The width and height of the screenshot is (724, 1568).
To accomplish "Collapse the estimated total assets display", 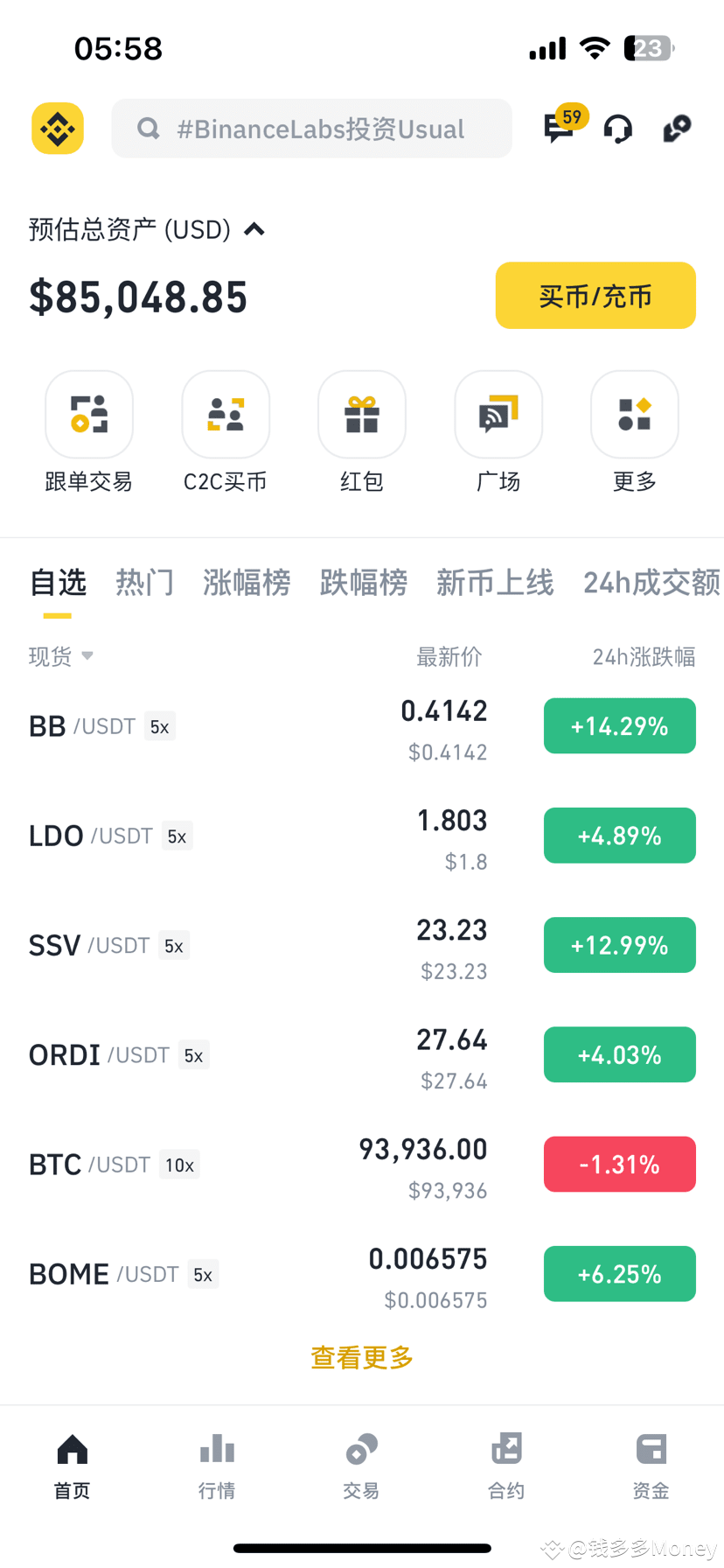I will pos(254,229).
